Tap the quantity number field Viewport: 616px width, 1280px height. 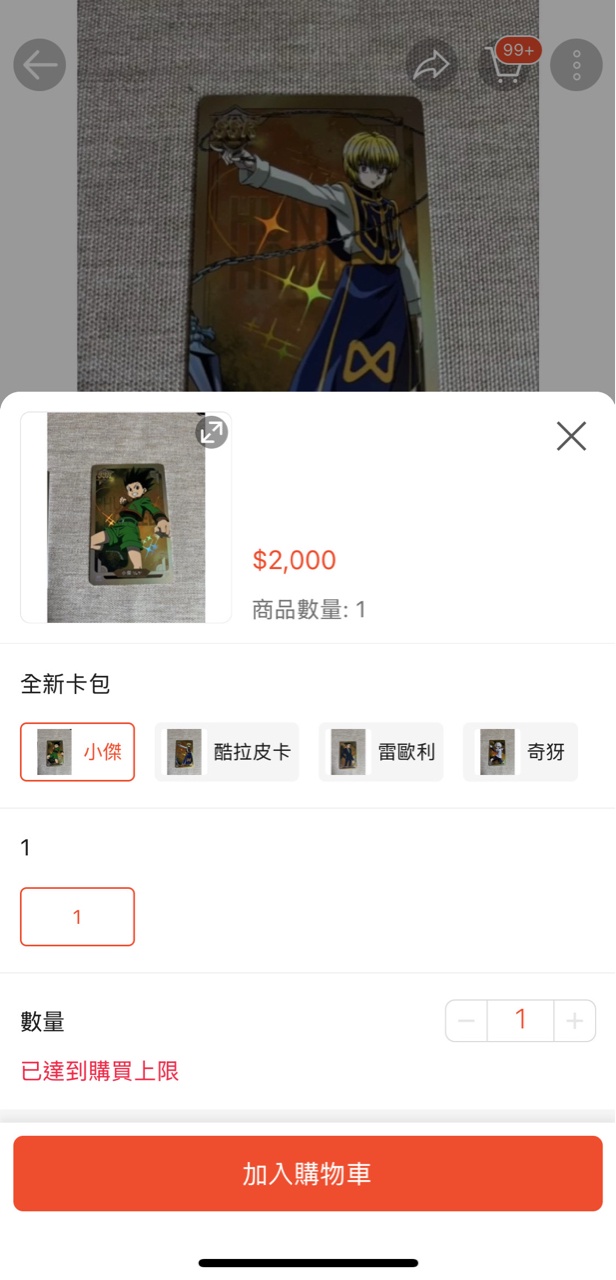click(x=520, y=1021)
